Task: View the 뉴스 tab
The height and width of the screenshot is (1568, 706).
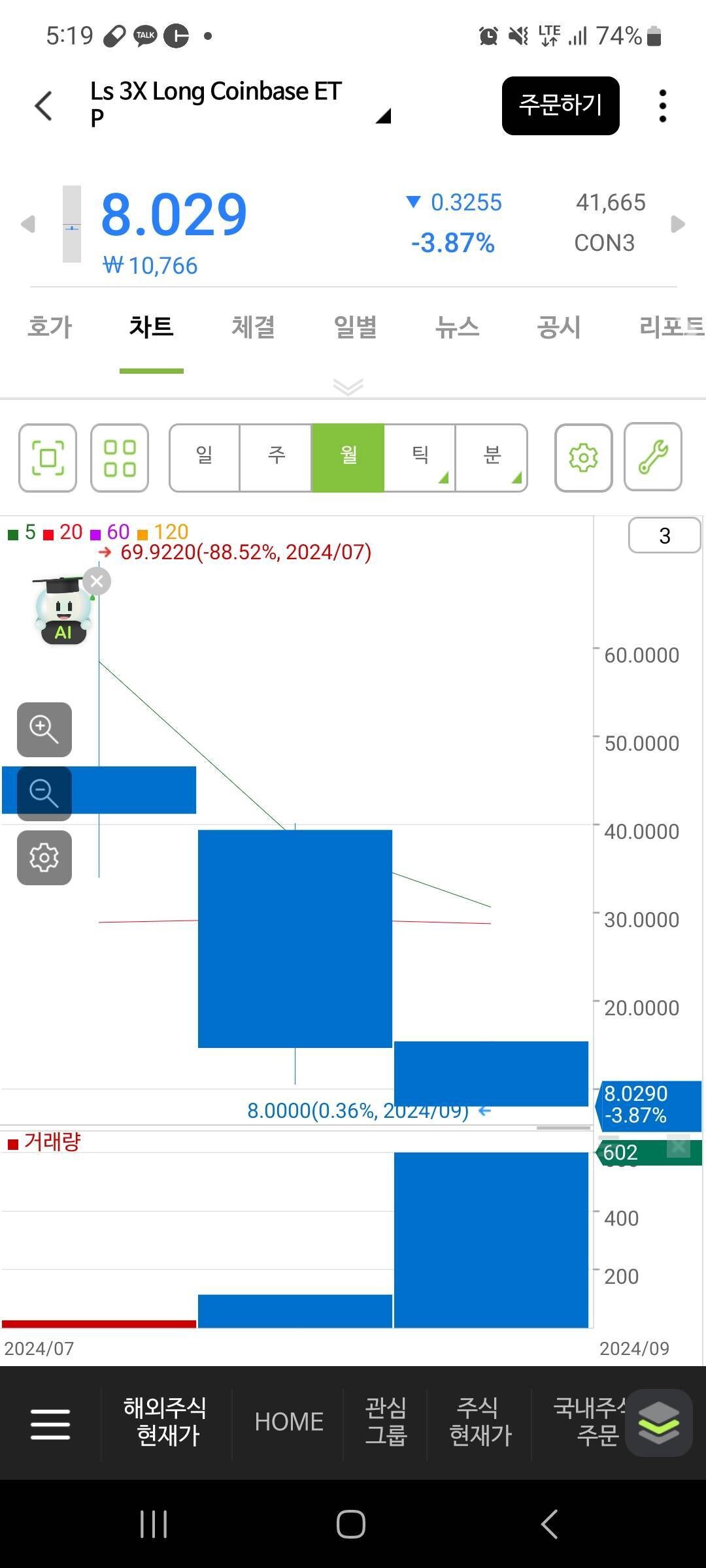Action: (x=457, y=327)
